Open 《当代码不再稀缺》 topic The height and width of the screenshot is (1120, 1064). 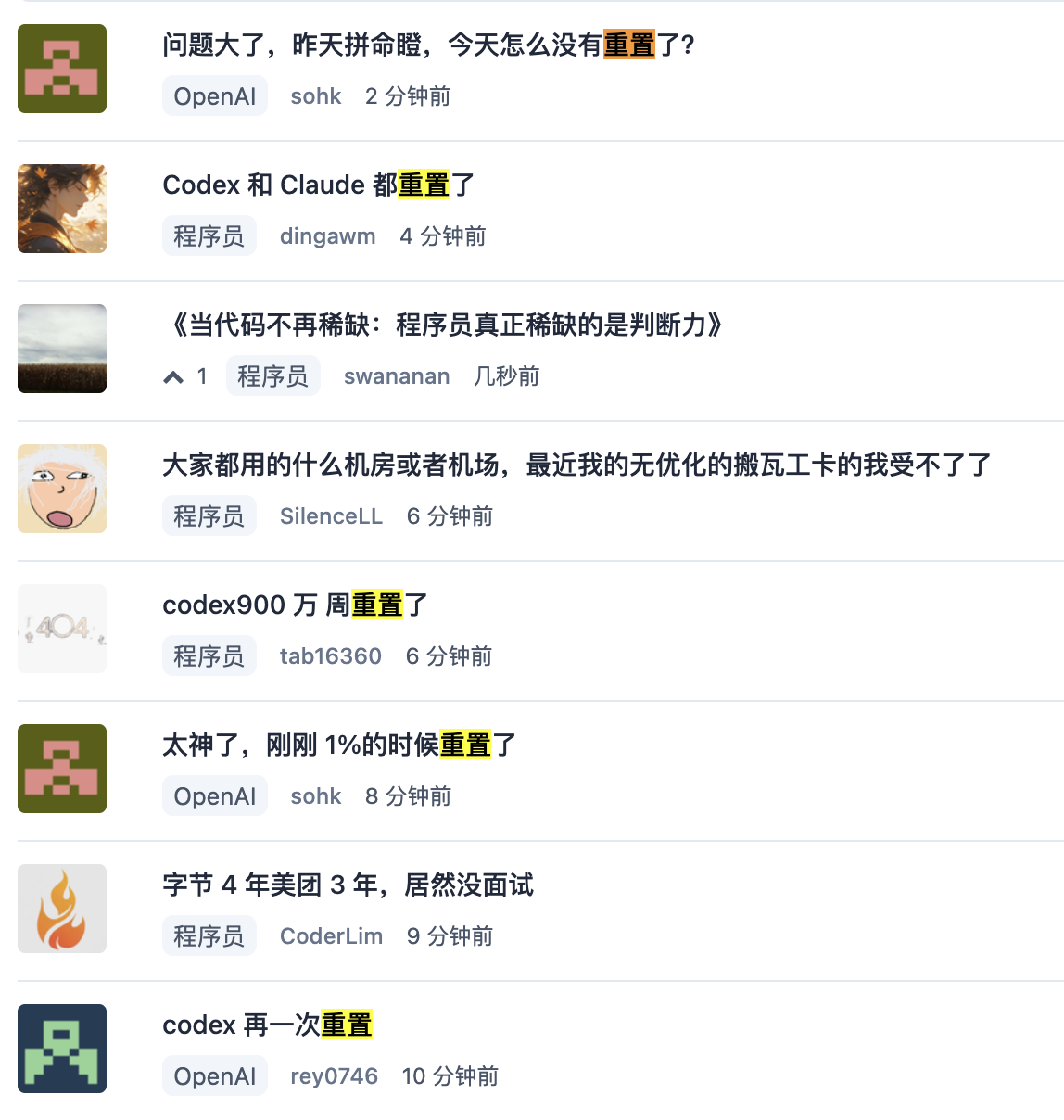[x=442, y=325]
